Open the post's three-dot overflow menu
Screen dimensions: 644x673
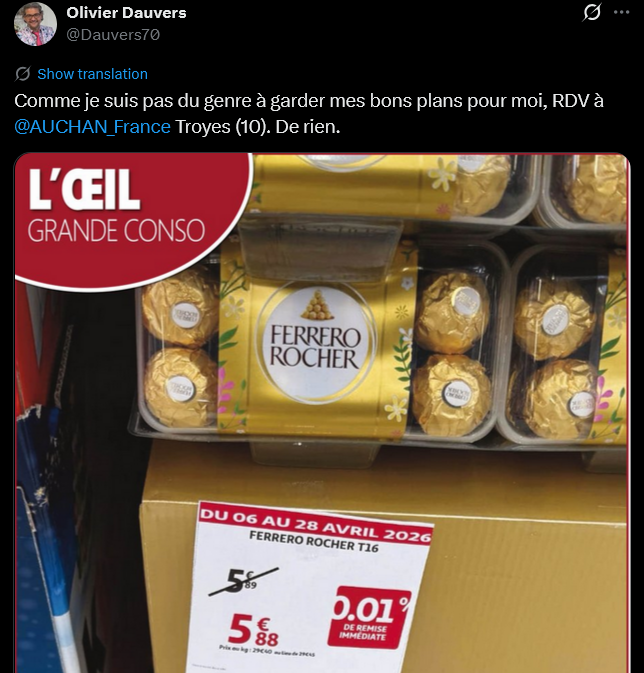pos(622,12)
